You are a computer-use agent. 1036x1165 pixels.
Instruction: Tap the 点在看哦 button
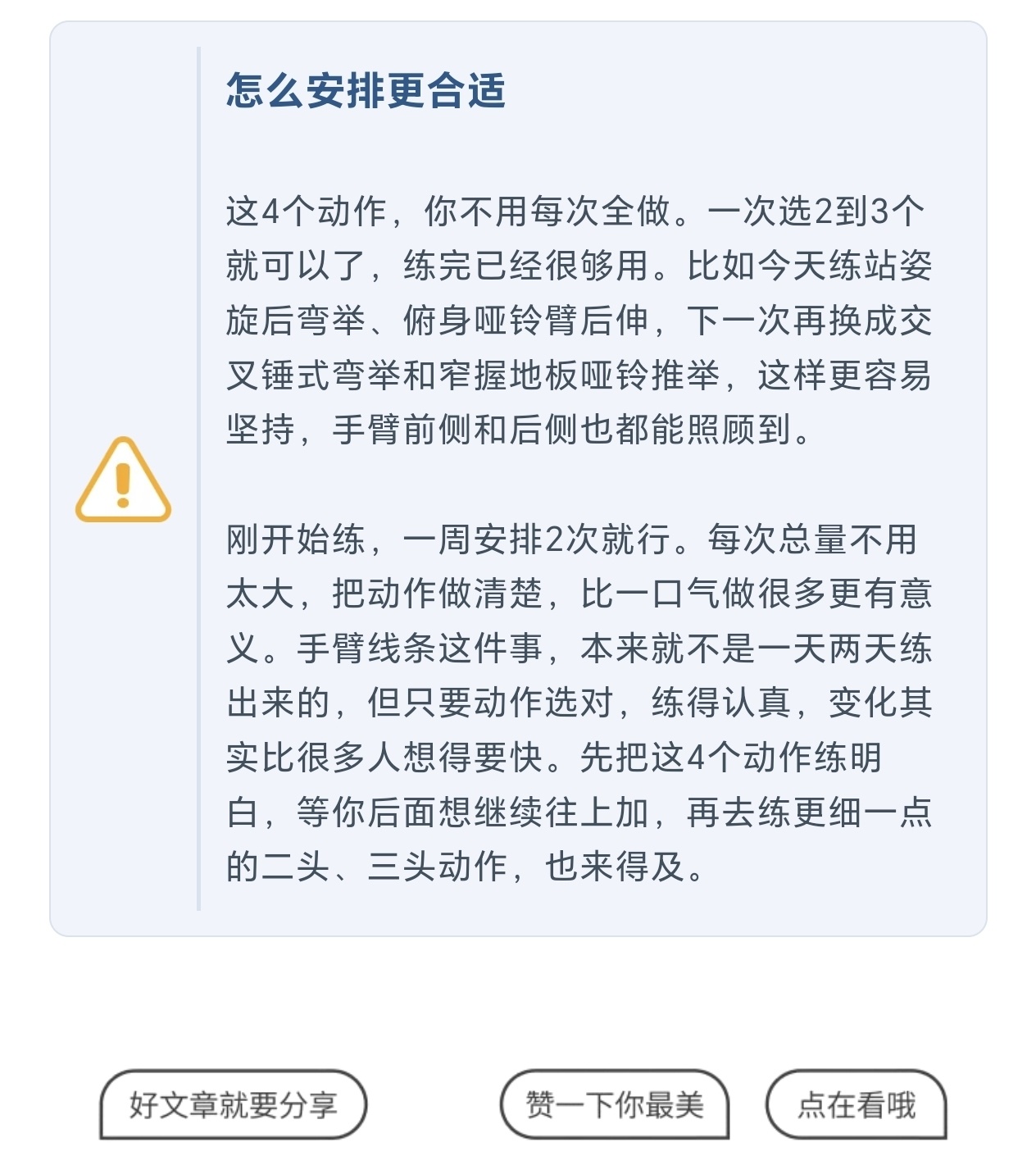[856, 1104]
